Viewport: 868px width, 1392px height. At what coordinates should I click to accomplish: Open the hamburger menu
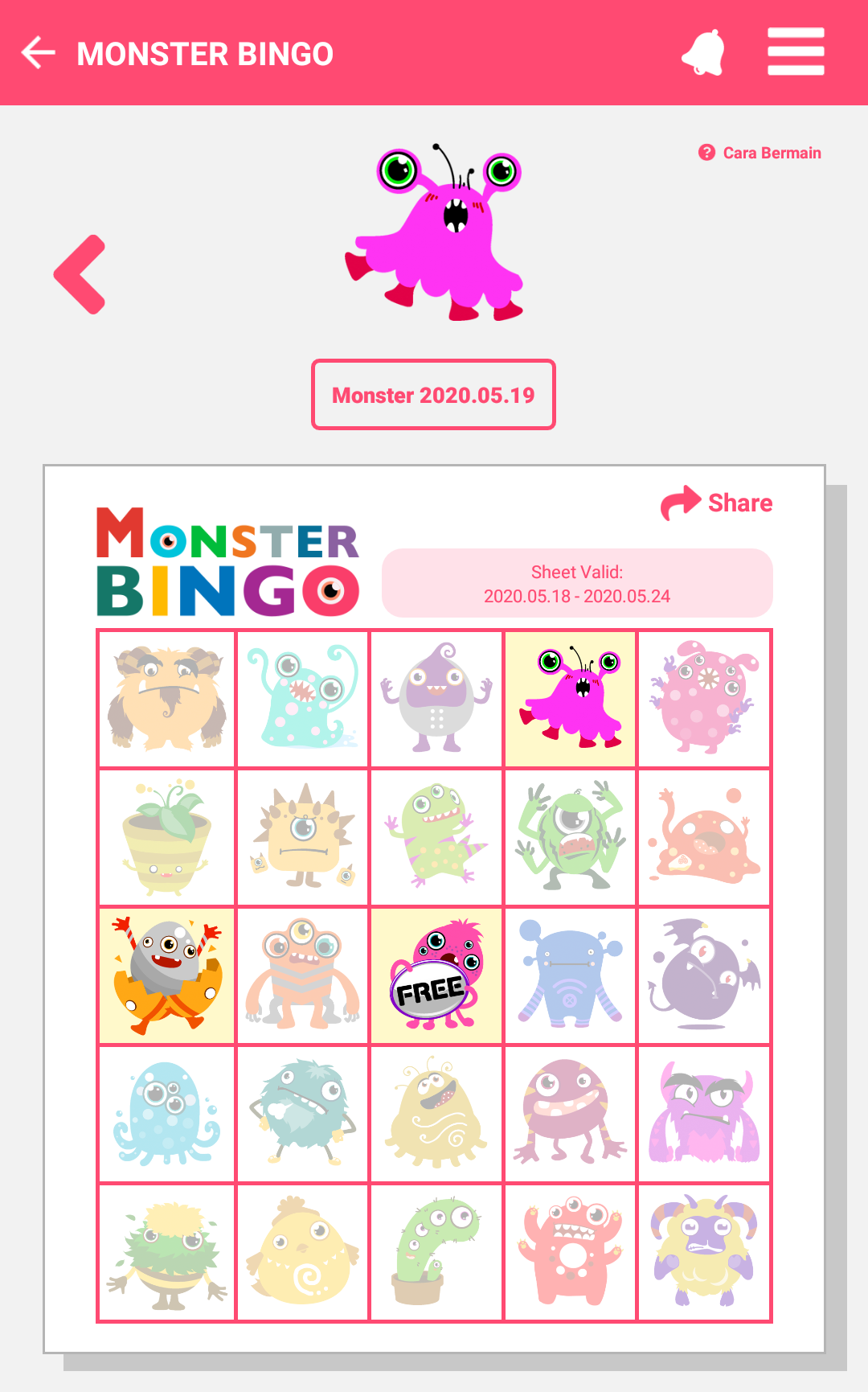tap(796, 51)
